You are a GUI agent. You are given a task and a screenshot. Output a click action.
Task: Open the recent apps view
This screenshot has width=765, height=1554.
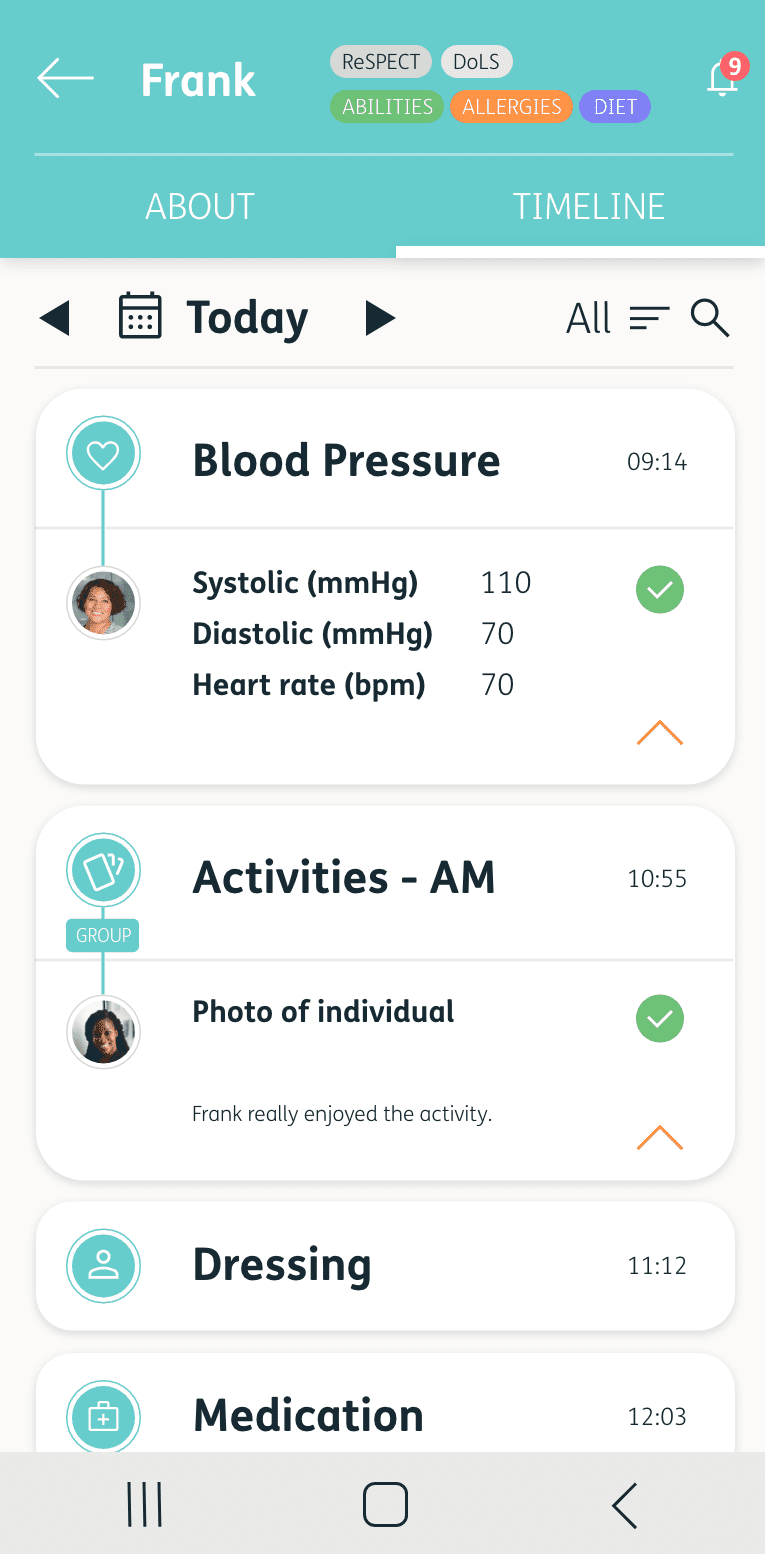(x=145, y=1504)
